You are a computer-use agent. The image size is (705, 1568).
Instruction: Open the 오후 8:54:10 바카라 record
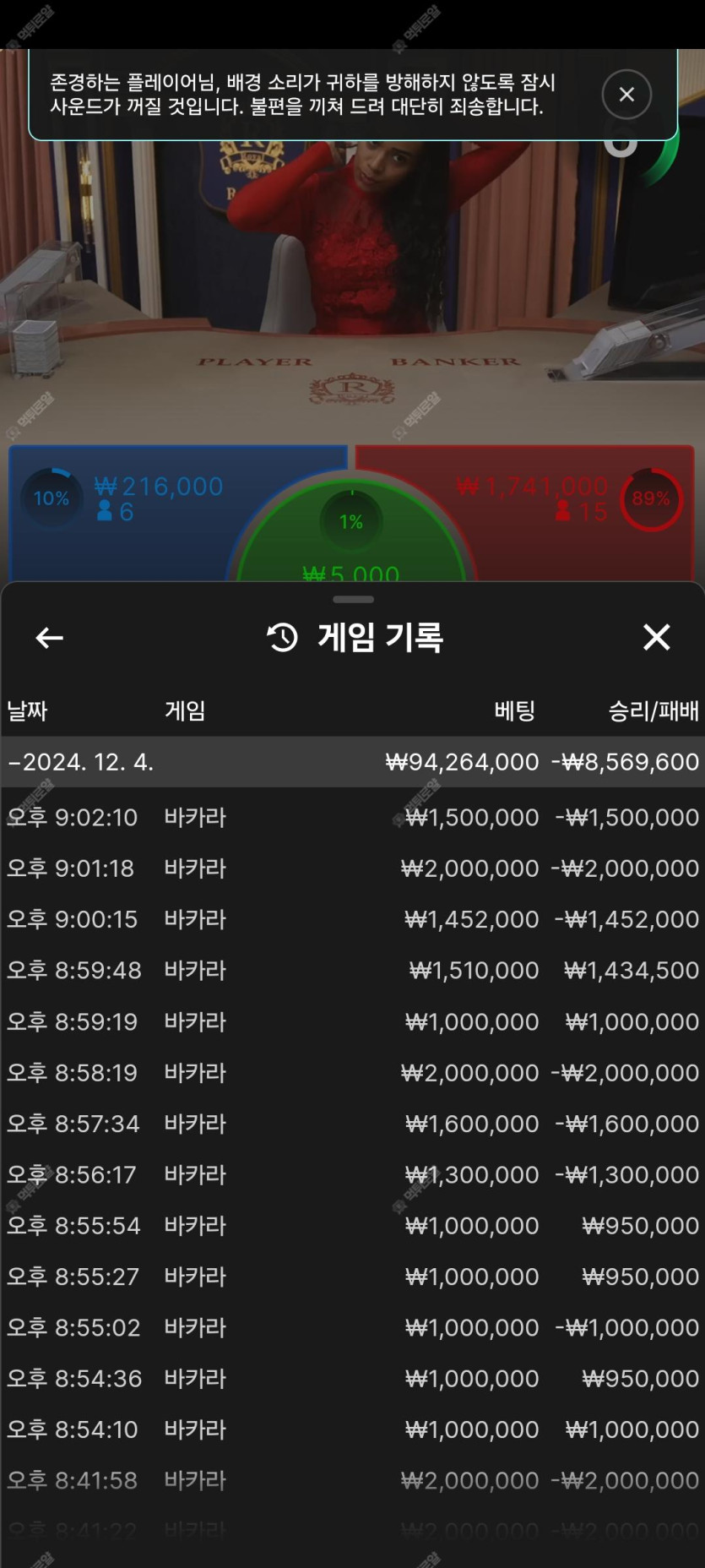coord(352,1430)
